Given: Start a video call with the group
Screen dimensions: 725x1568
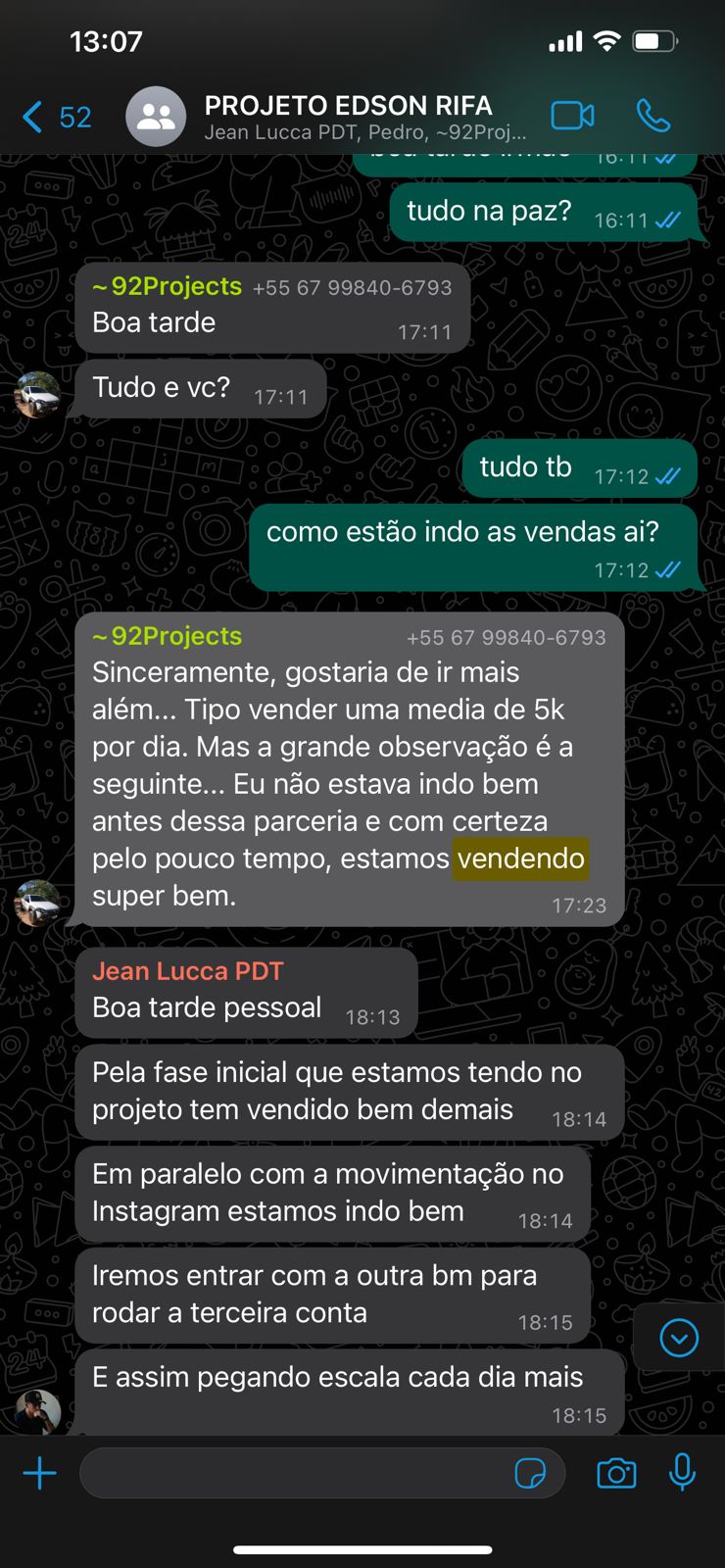Looking at the screenshot, I should pyautogui.click(x=572, y=115).
